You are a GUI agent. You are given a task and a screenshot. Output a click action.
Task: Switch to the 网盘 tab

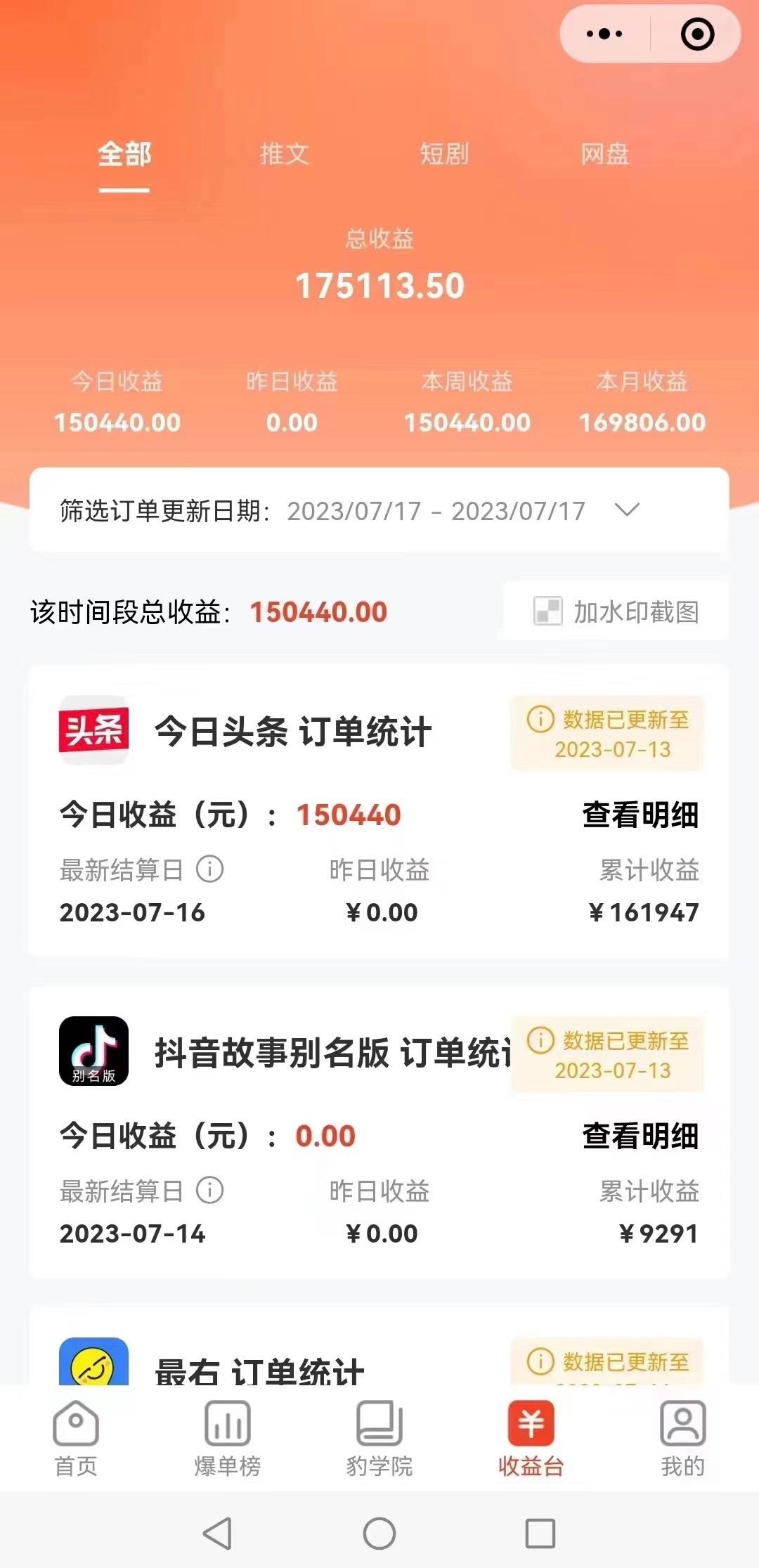click(604, 154)
